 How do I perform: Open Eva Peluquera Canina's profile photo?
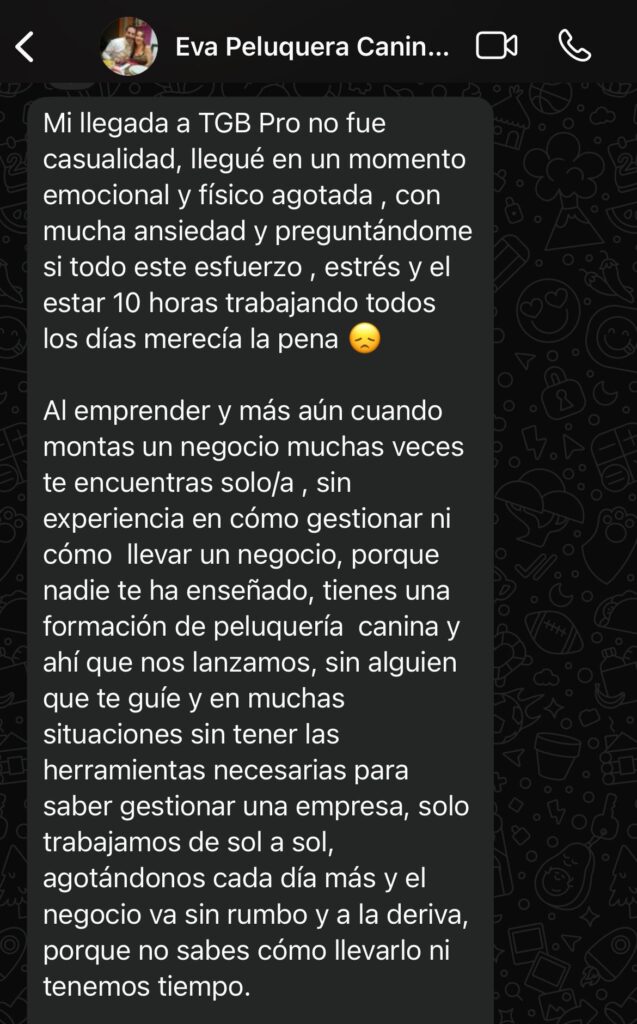point(129,46)
